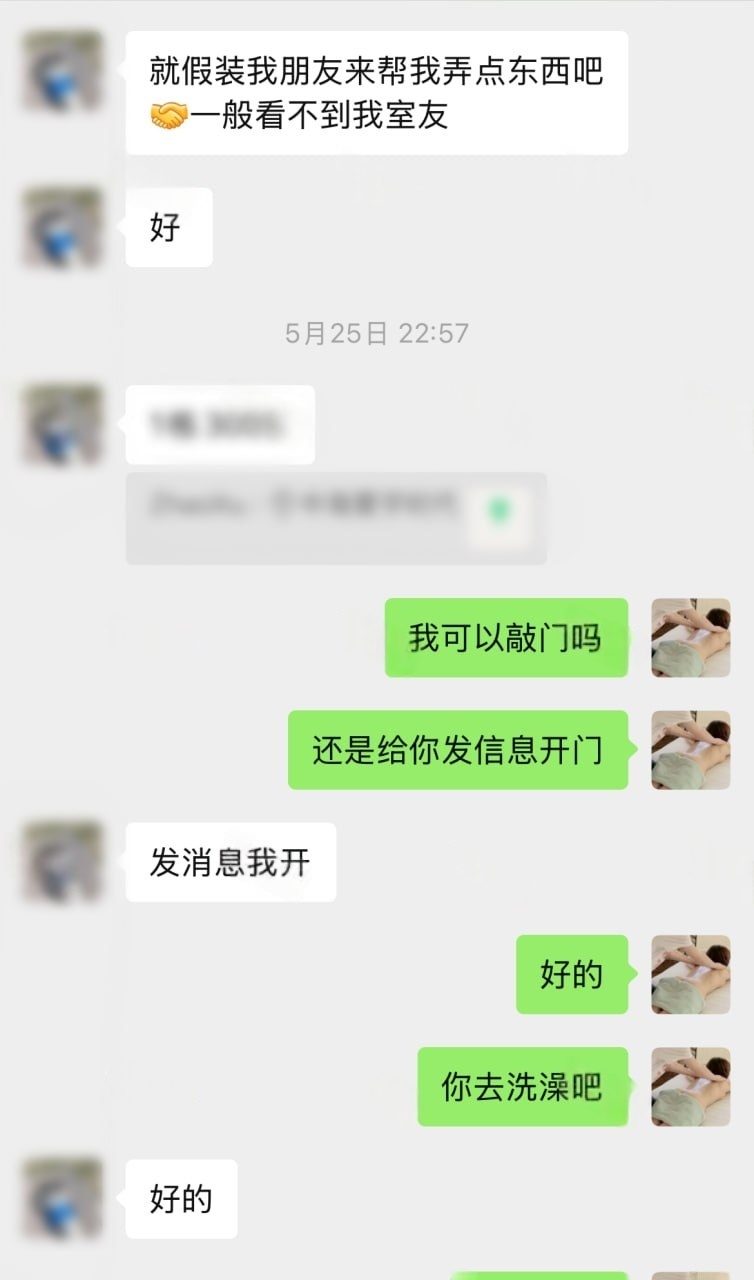
Task: View contact profile from avatar beside "就假装我朋友来帮我弄点东西吧"
Action: coord(63,70)
